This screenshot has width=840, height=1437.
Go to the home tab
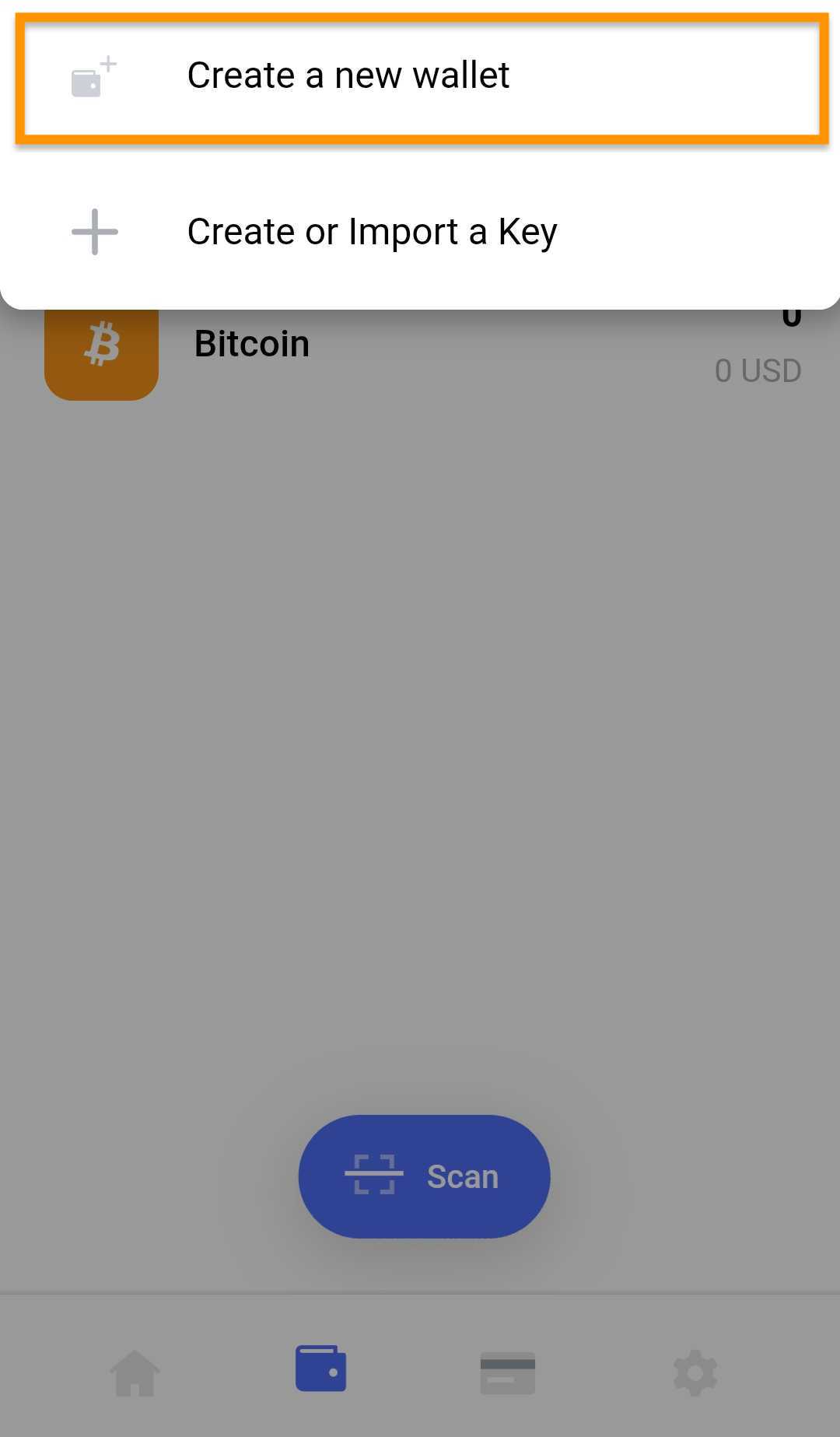(x=135, y=1373)
